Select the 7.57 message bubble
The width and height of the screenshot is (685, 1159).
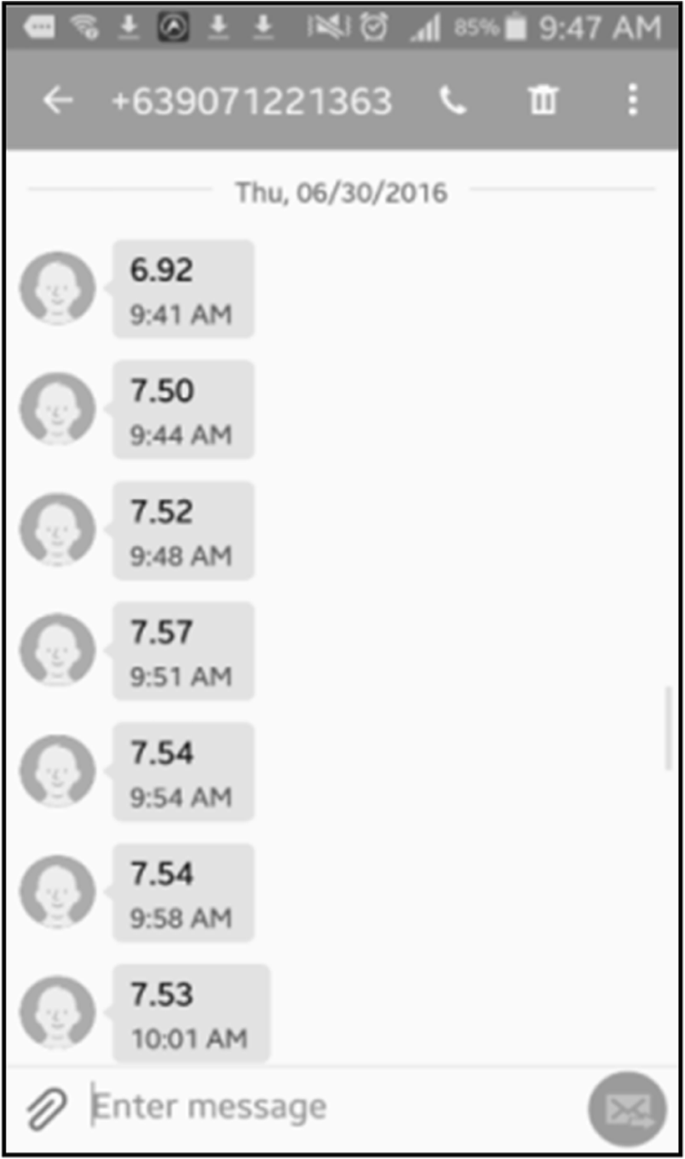[x=183, y=651]
